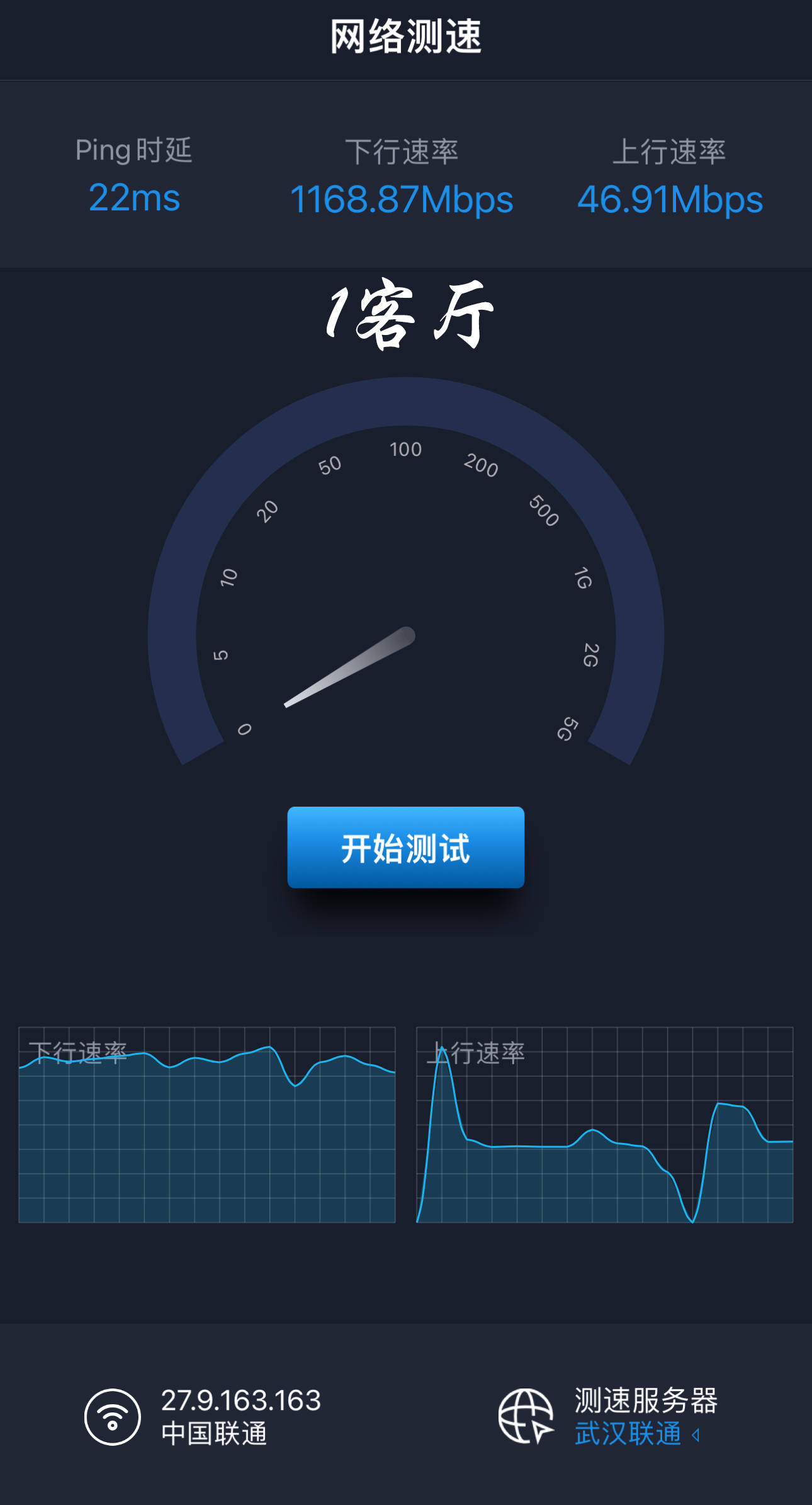The height and width of the screenshot is (1505, 812).
Task: Tap the 开始测试 button
Action: click(405, 848)
